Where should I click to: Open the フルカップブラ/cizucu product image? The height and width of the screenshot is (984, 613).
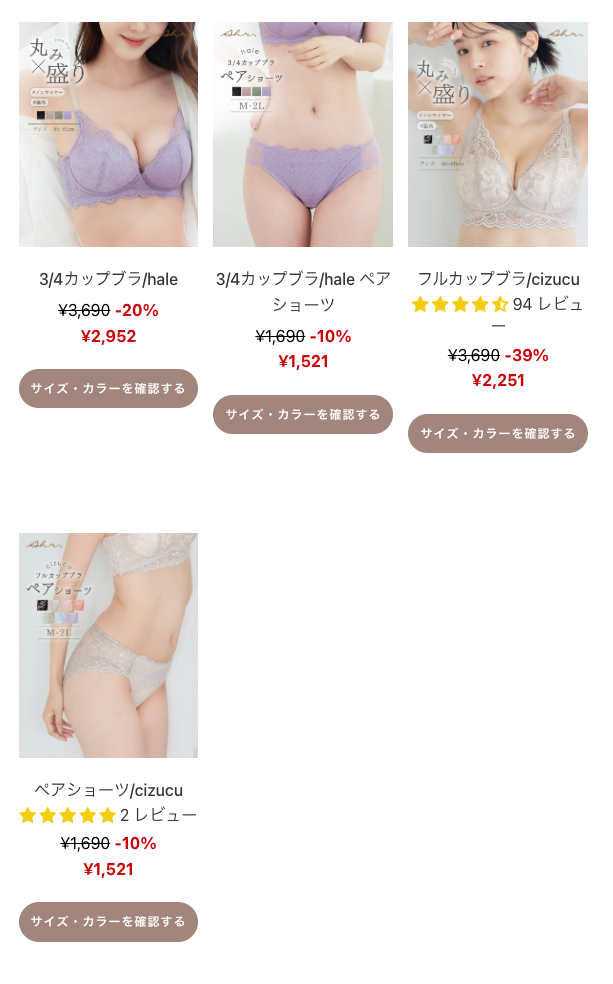click(x=497, y=134)
